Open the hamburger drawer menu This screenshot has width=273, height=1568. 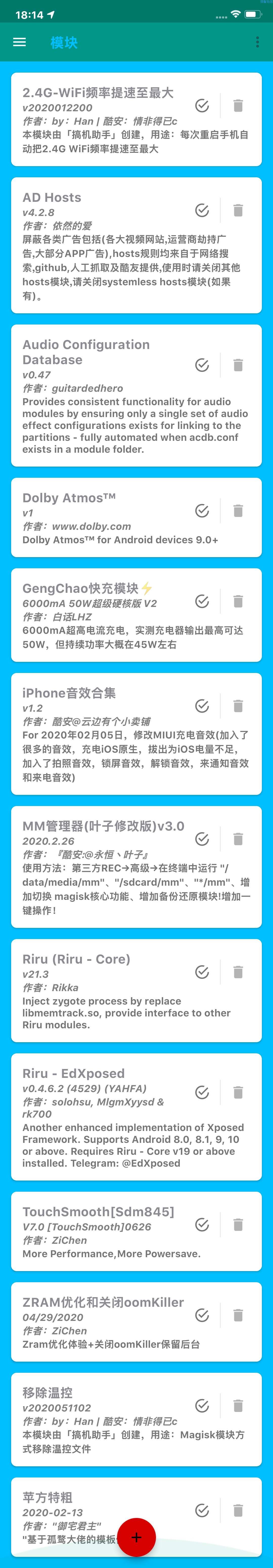point(19,42)
